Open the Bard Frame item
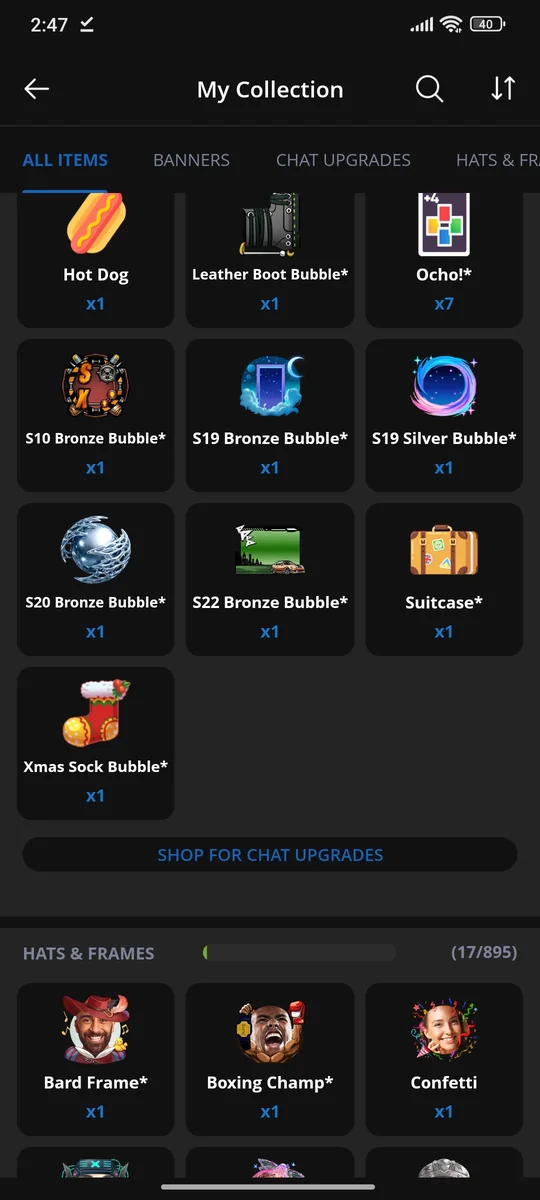Image resolution: width=540 pixels, height=1200 pixels. pos(96,1059)
